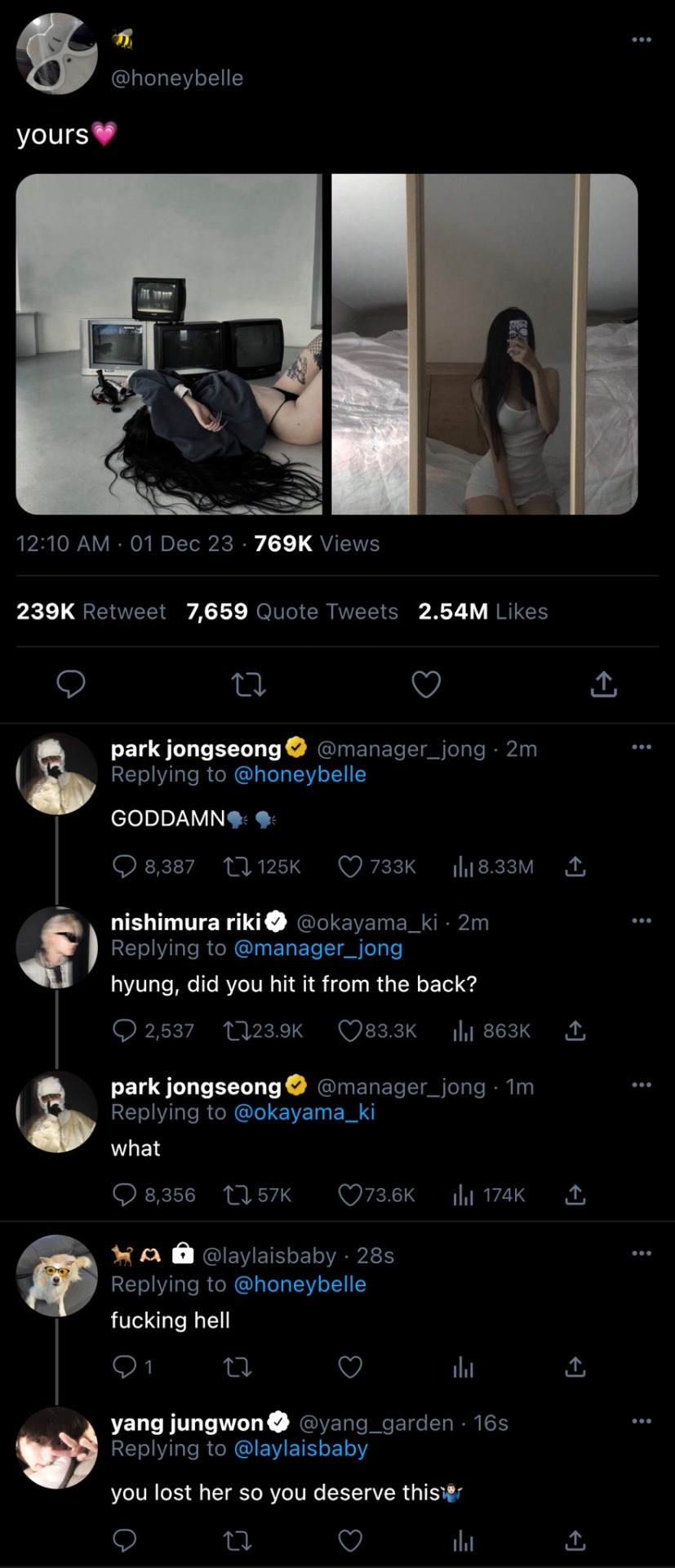Open the mirror selfie photo
Viewport: 675px width, 1568px height.
tap(484, 344)
